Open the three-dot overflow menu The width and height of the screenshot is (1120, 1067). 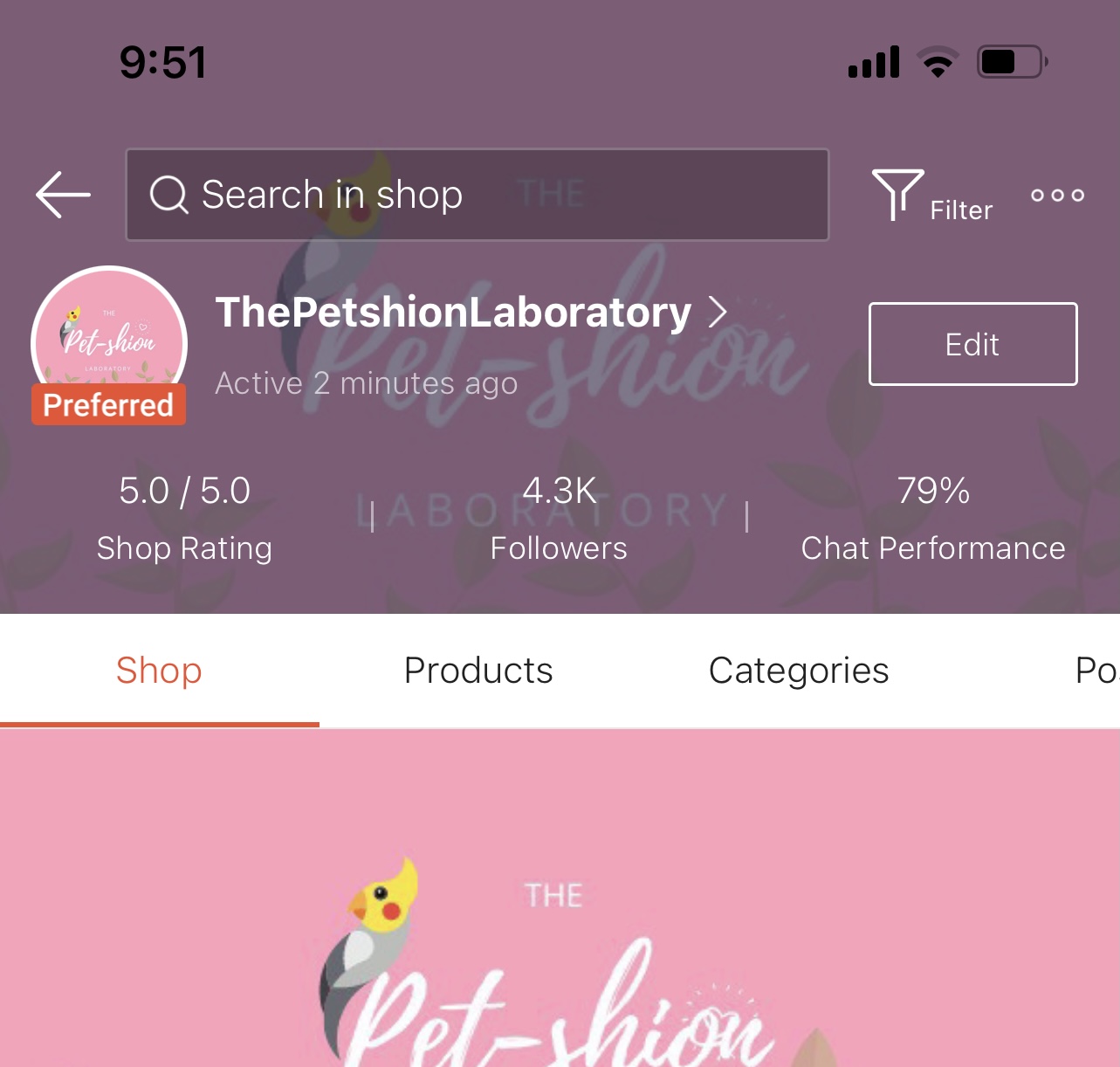(x=1057, y=195)
